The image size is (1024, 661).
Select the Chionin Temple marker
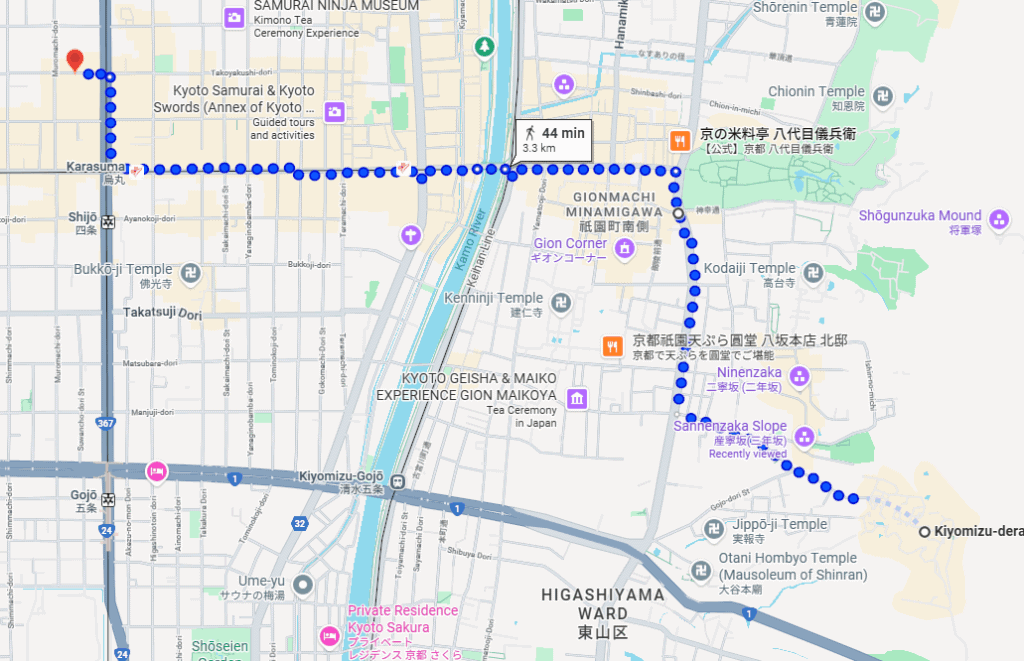pyautogui.click(x=881, y=97)
